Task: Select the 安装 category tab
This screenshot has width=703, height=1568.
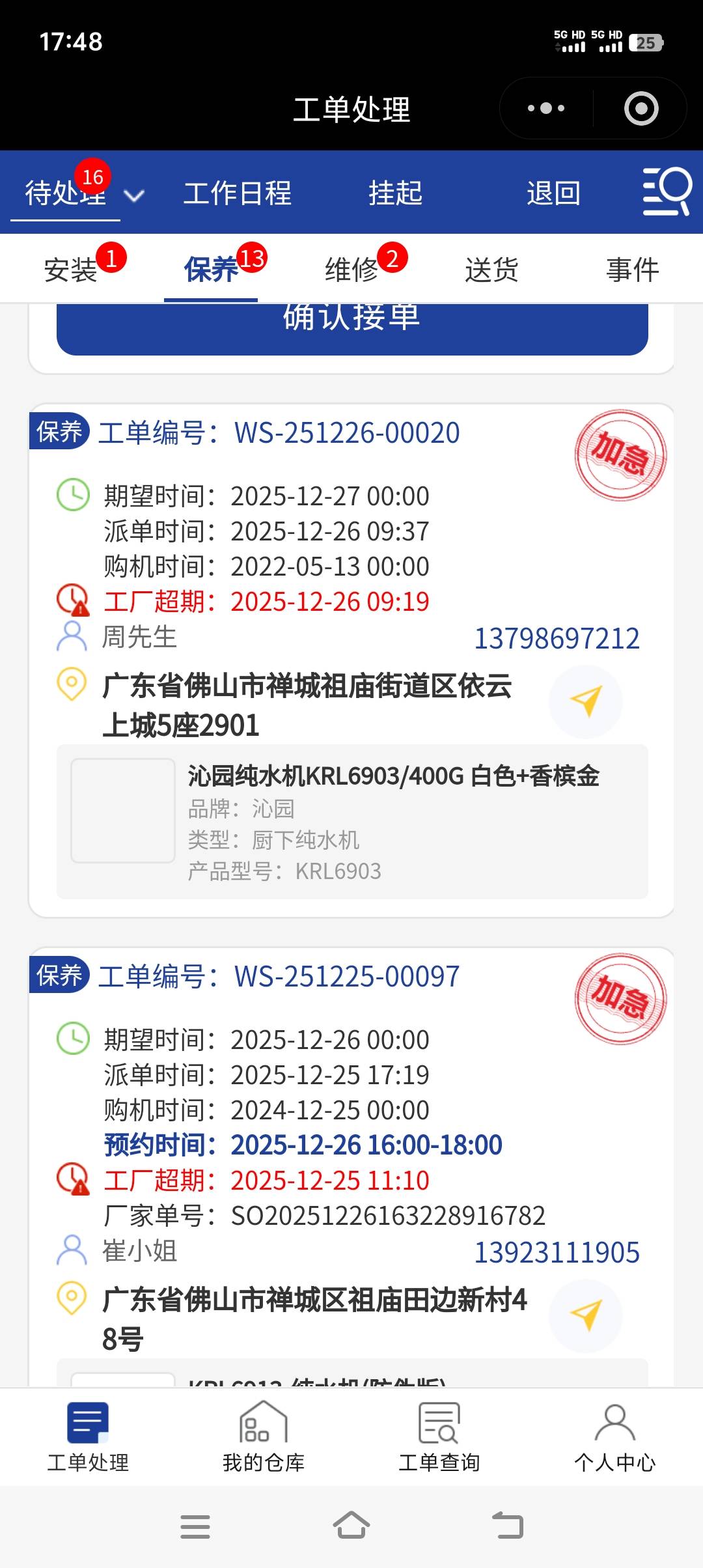Action: 71,270
